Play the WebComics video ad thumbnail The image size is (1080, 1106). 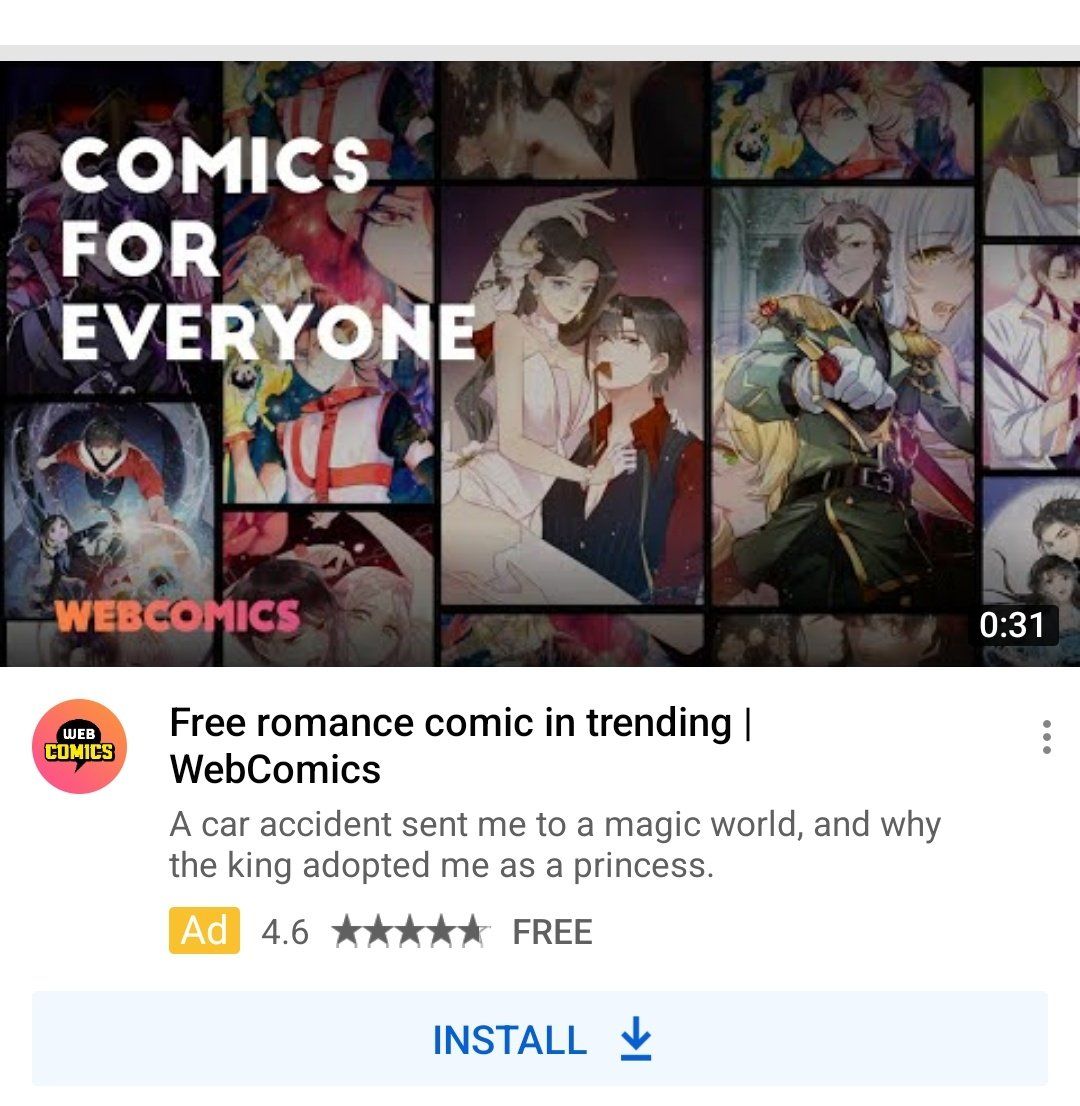[540, 364]
